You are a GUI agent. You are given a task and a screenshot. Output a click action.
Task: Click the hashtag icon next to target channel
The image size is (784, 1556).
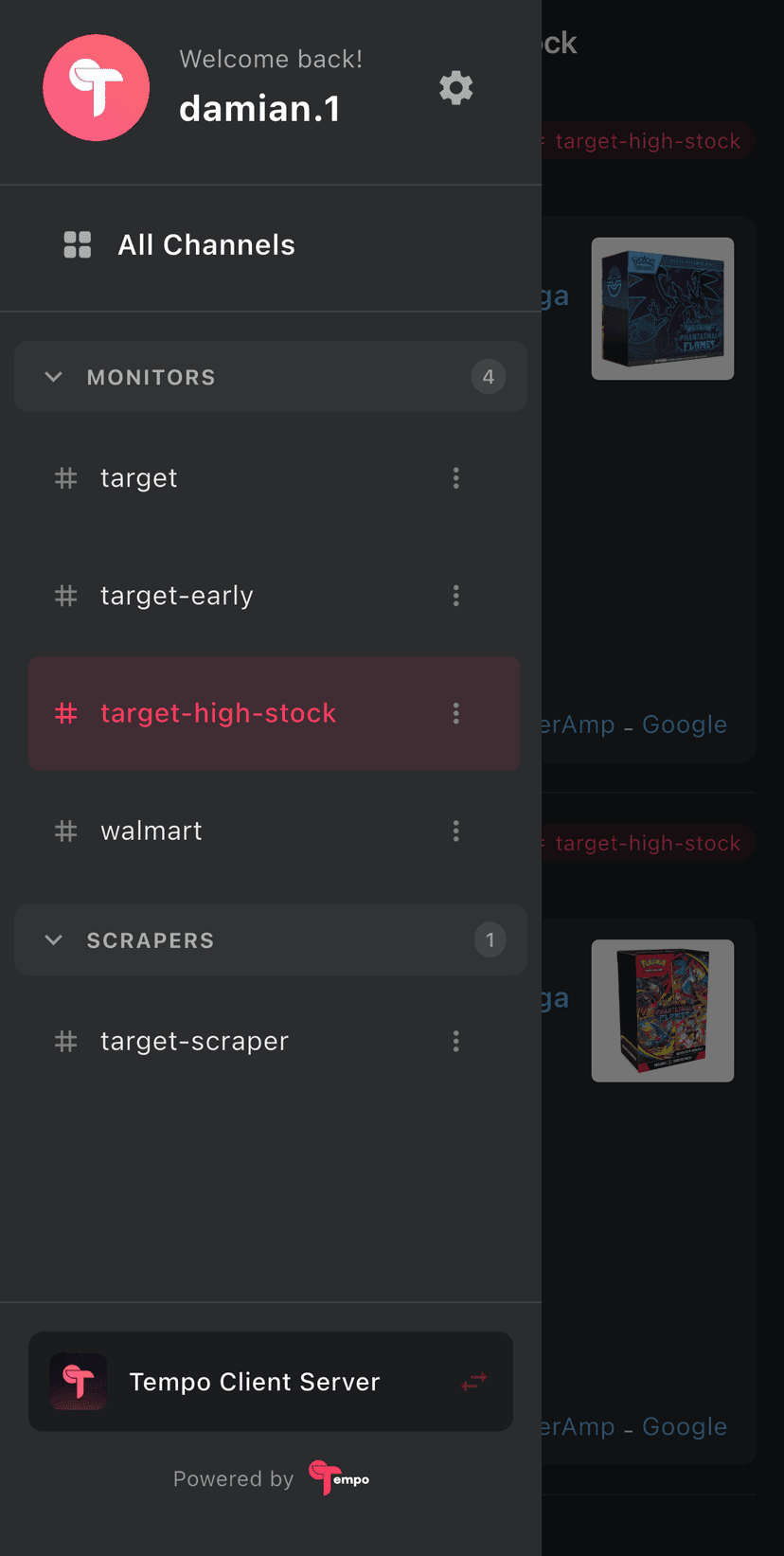pos(64,477)
